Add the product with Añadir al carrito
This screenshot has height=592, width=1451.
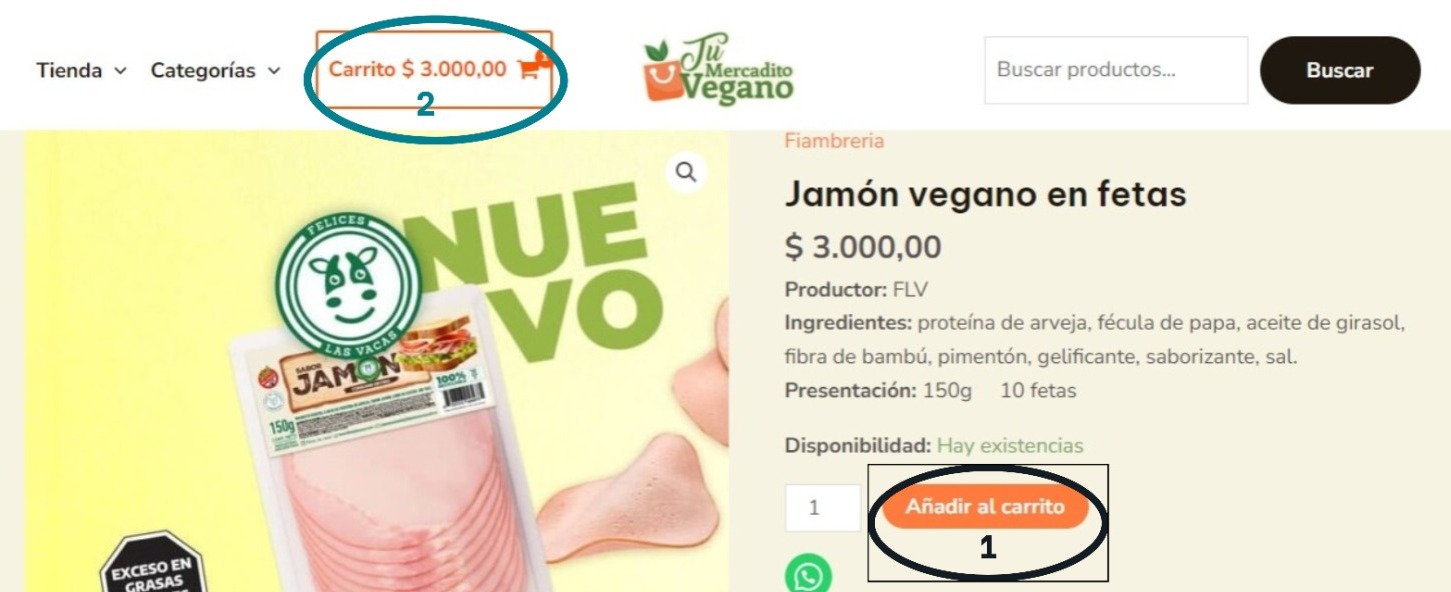click(985, 507)
